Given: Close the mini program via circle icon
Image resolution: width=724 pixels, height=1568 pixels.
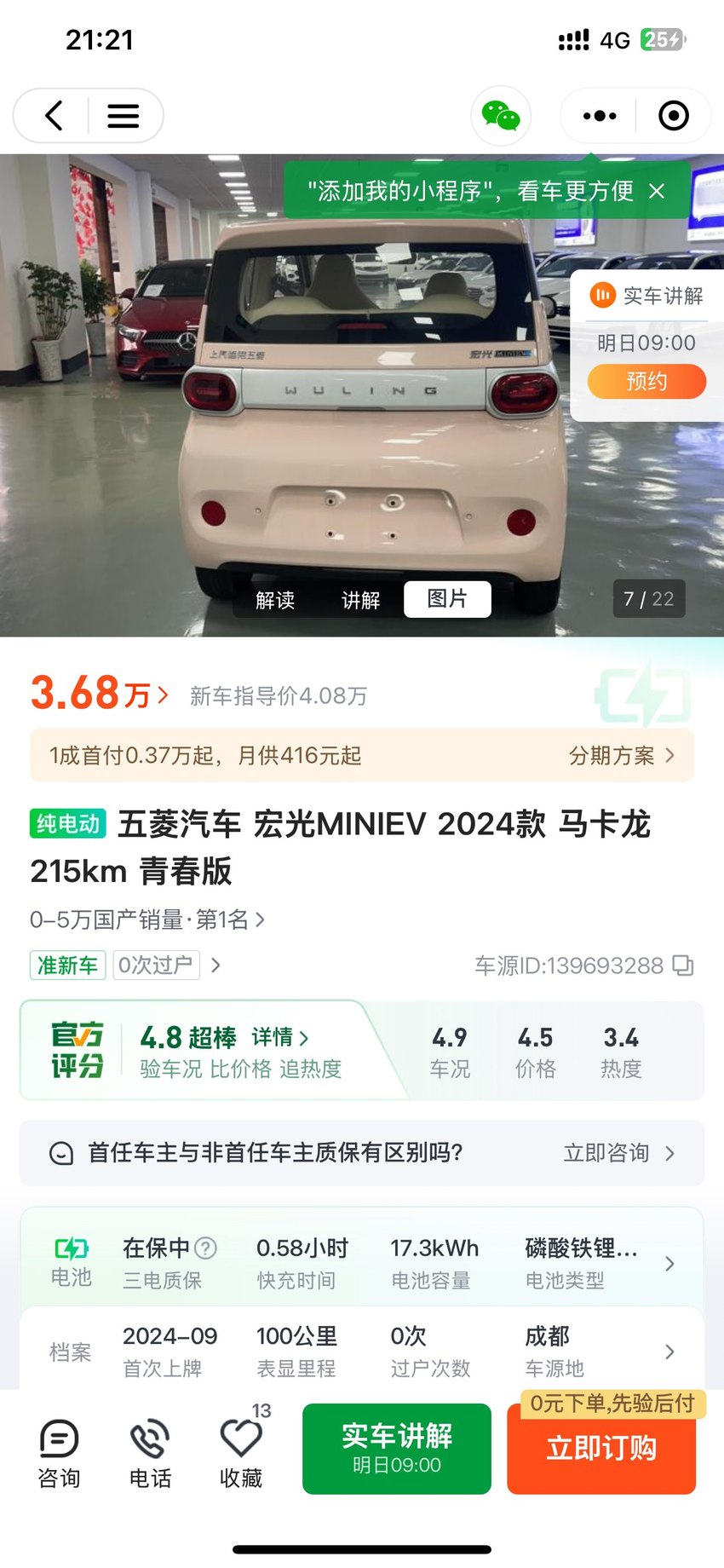Looking at the screenshot, I should click(x=674, y=116).
